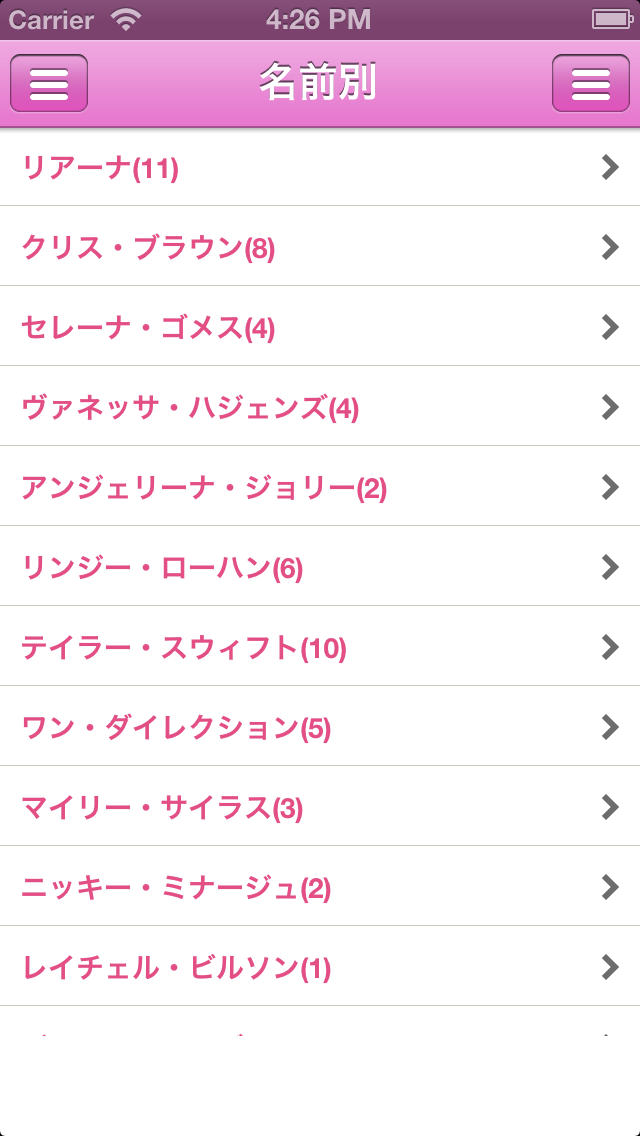
Task: Open レイチェル・ビルソン(1) entry
Action: point(320,967)
